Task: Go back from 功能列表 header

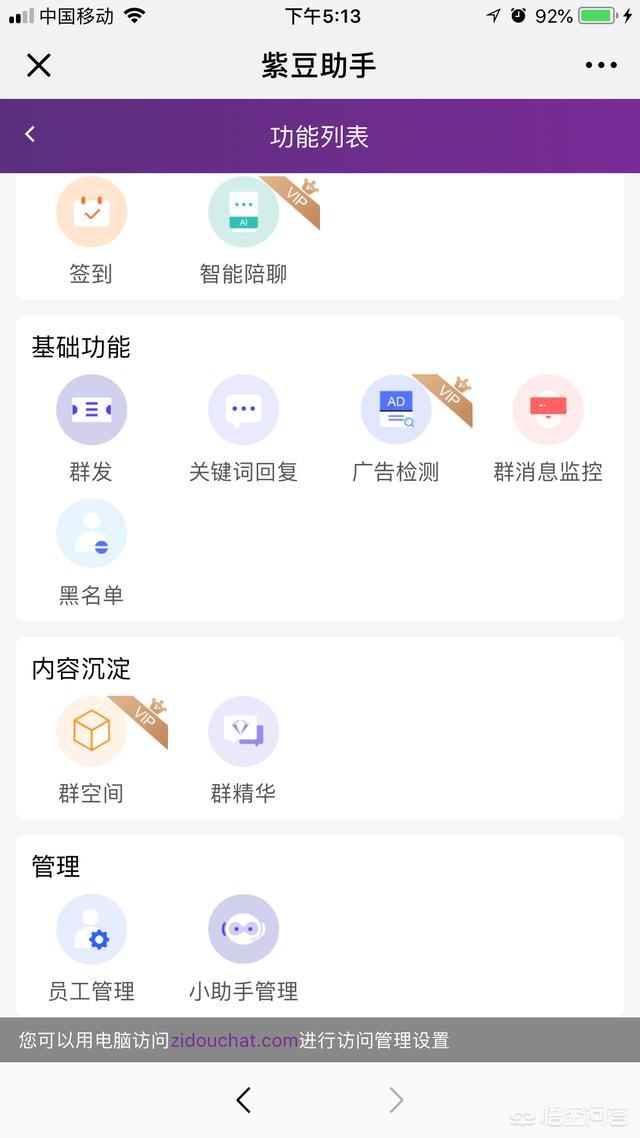Action: [x=30, y=134]
